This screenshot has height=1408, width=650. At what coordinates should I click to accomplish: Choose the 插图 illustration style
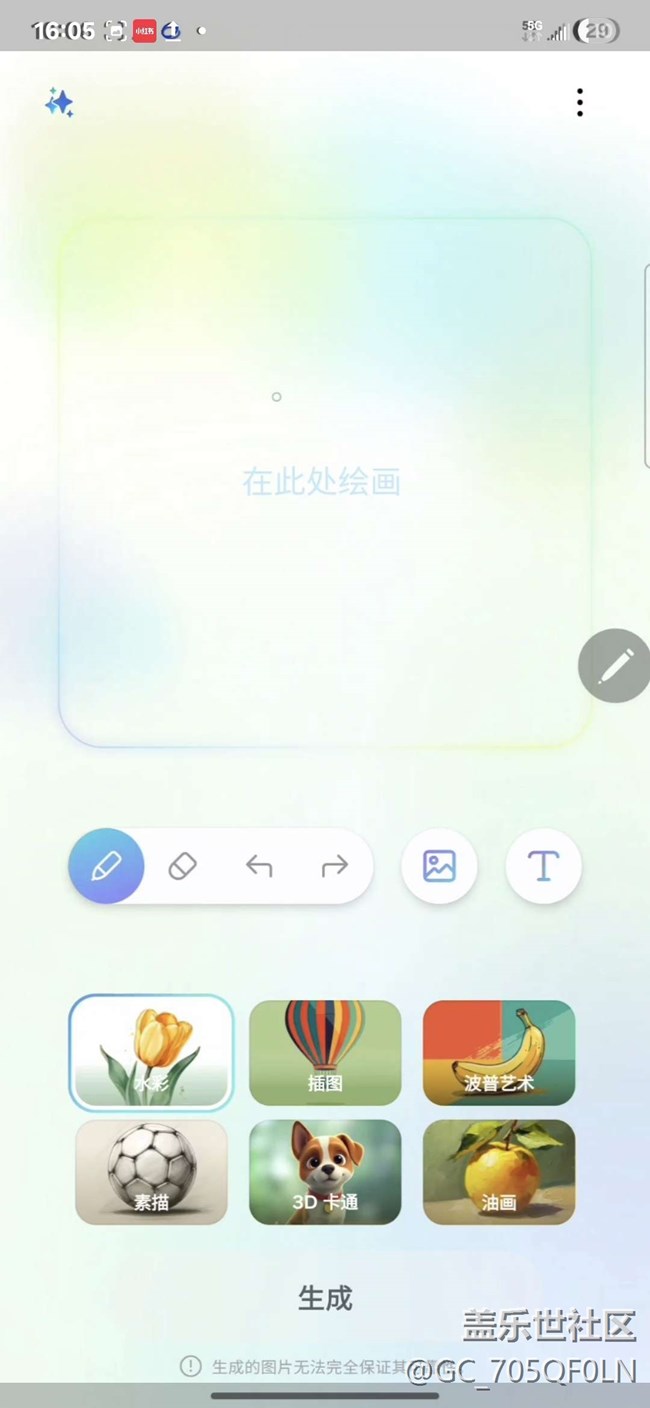click(x=325, y=1053)
